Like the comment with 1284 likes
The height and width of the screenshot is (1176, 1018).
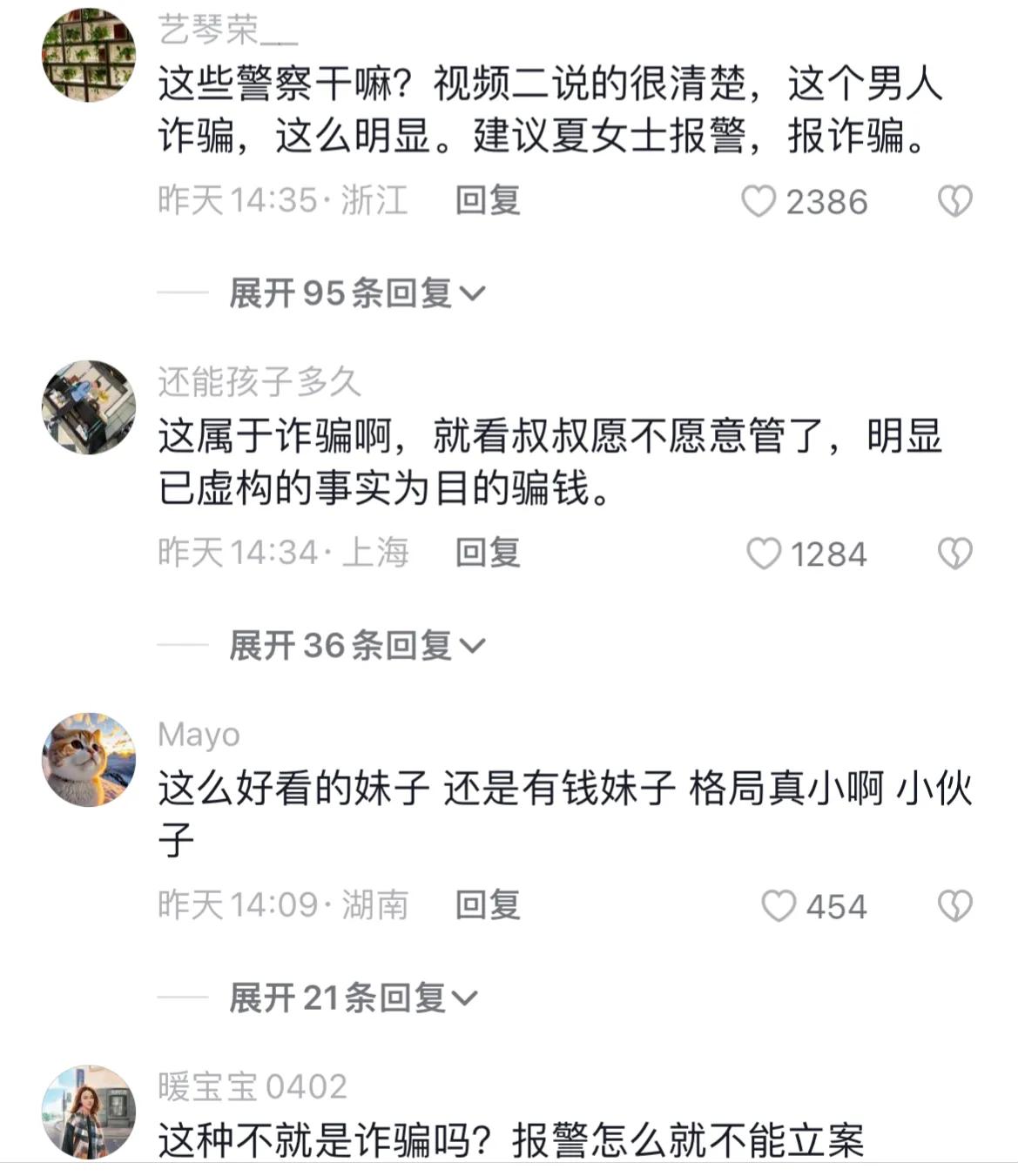(765, 551)
